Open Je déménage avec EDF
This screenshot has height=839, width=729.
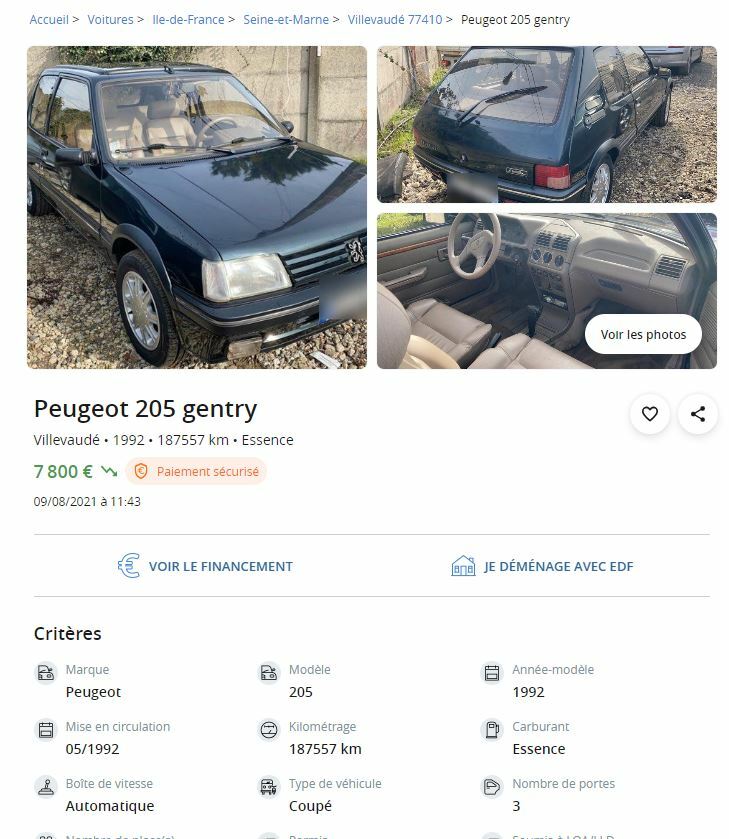[x=543, y=566]
